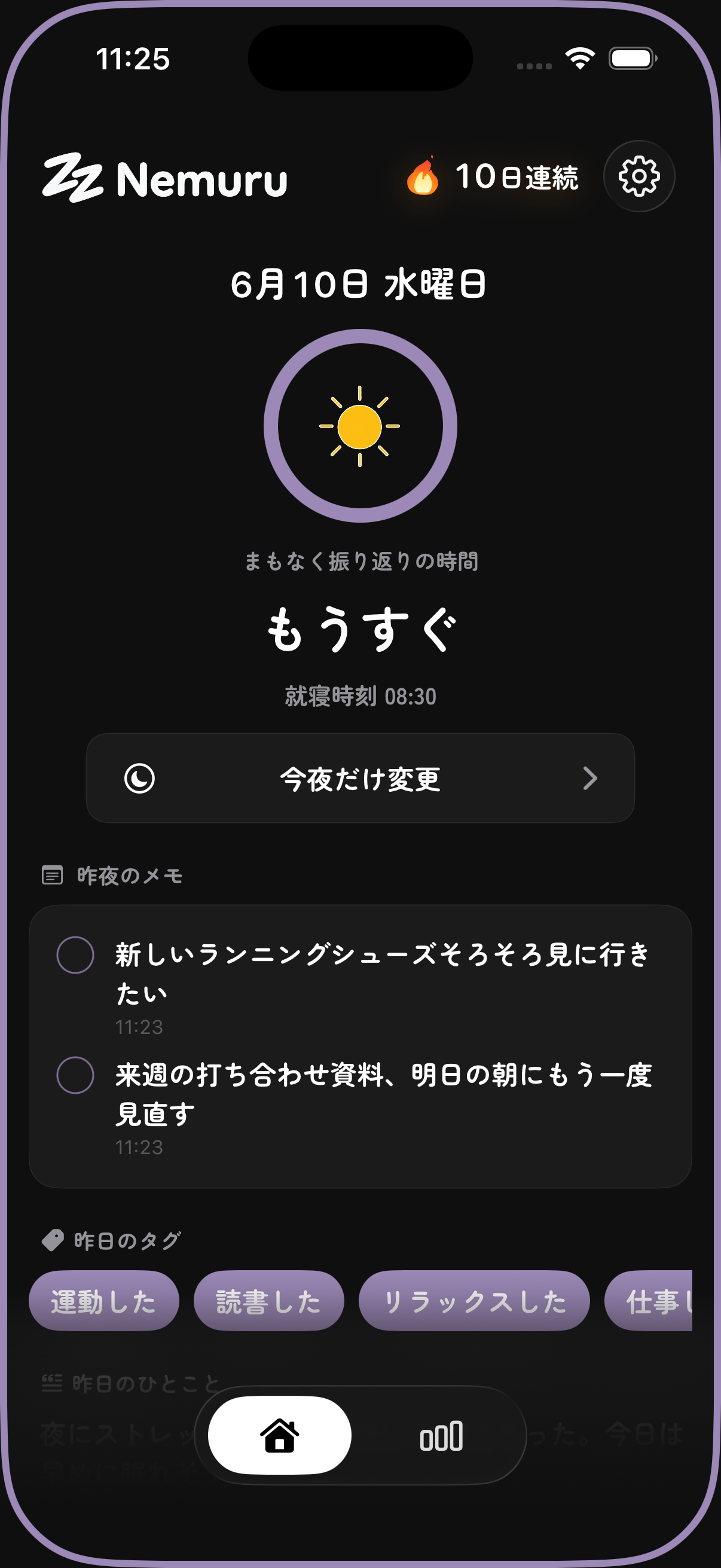The image size is (721, 1568).
Task: Open the settings gear
Action: (638, 176)
